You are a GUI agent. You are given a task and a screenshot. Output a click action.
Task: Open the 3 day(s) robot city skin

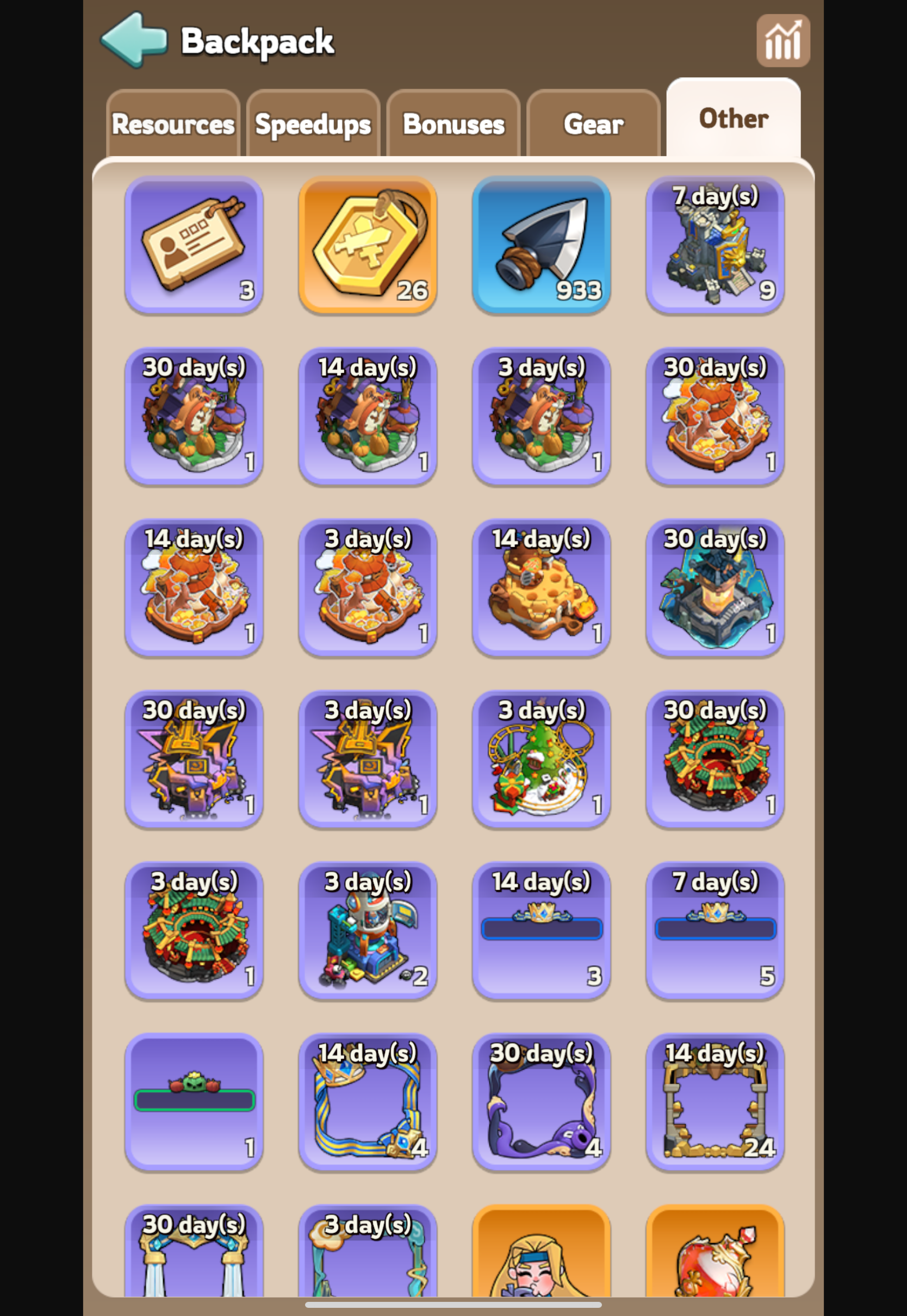coord(368,931)
